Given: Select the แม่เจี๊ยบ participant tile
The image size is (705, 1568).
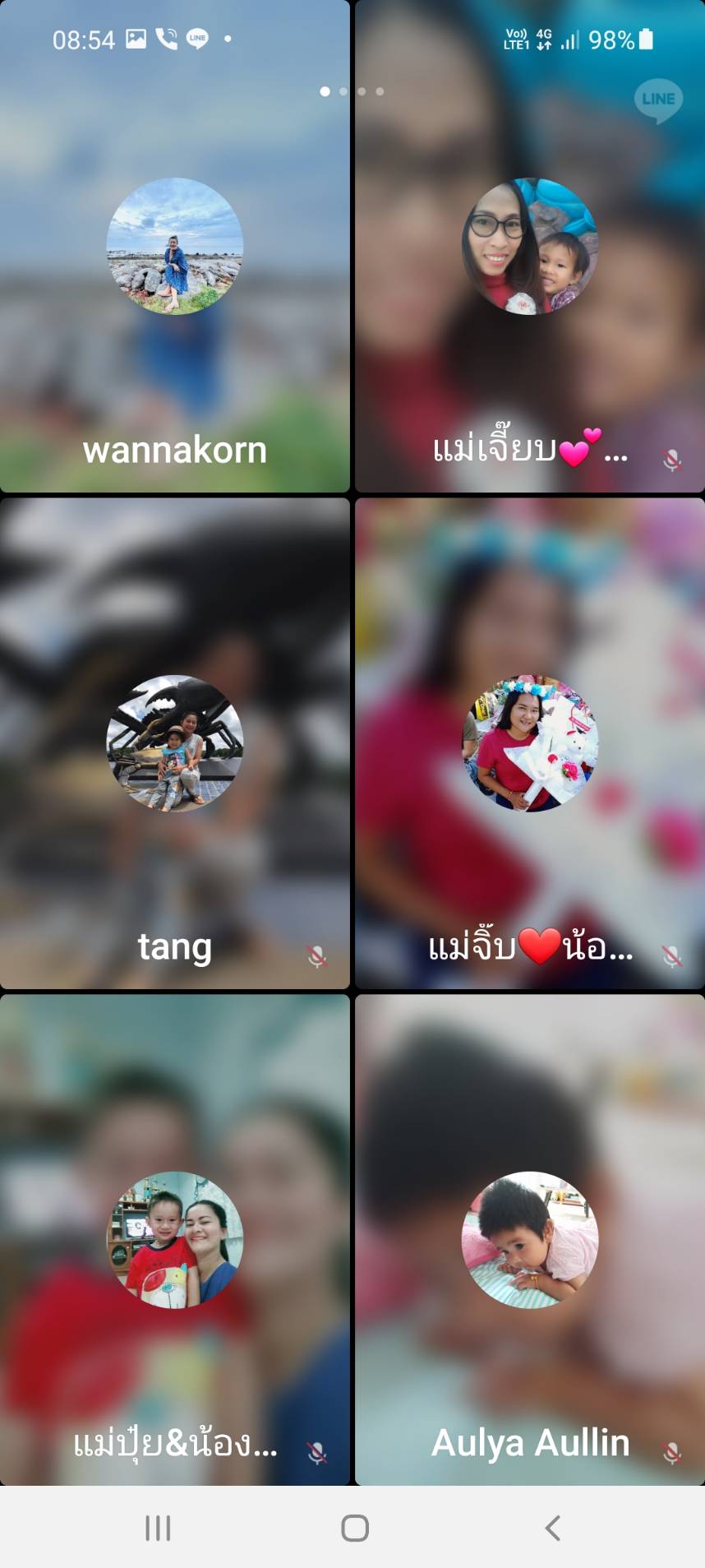Looking at the screenshot, I should click(x=529, y=247).
